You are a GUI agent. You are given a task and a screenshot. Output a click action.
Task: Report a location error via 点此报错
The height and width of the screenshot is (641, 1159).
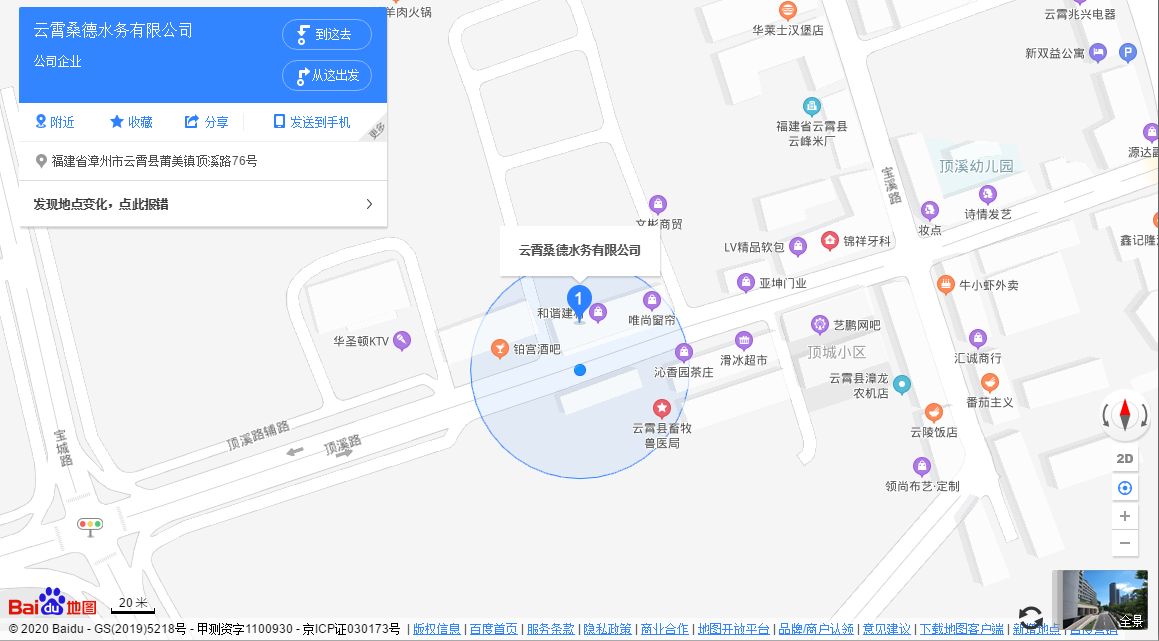[203, 204]
